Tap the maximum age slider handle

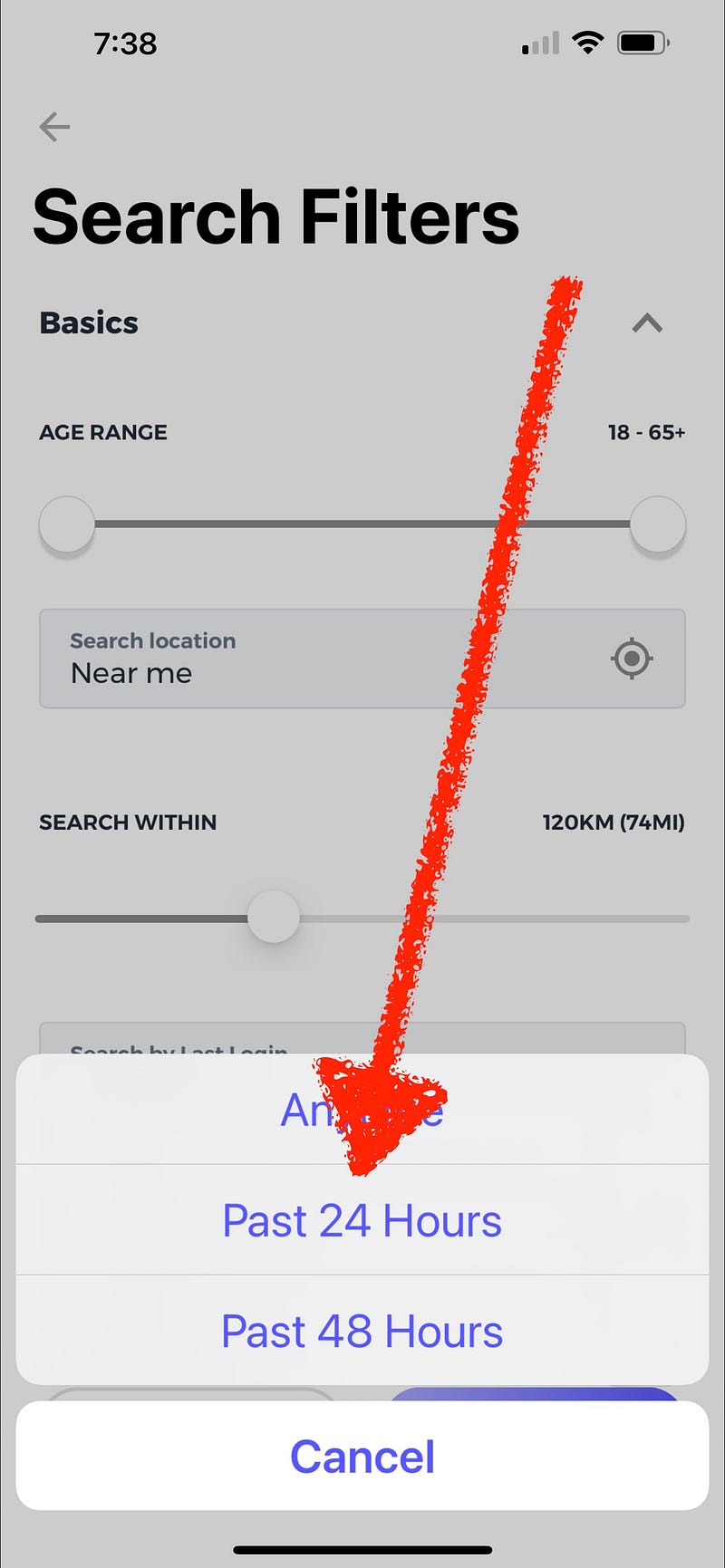coord(658,524)
